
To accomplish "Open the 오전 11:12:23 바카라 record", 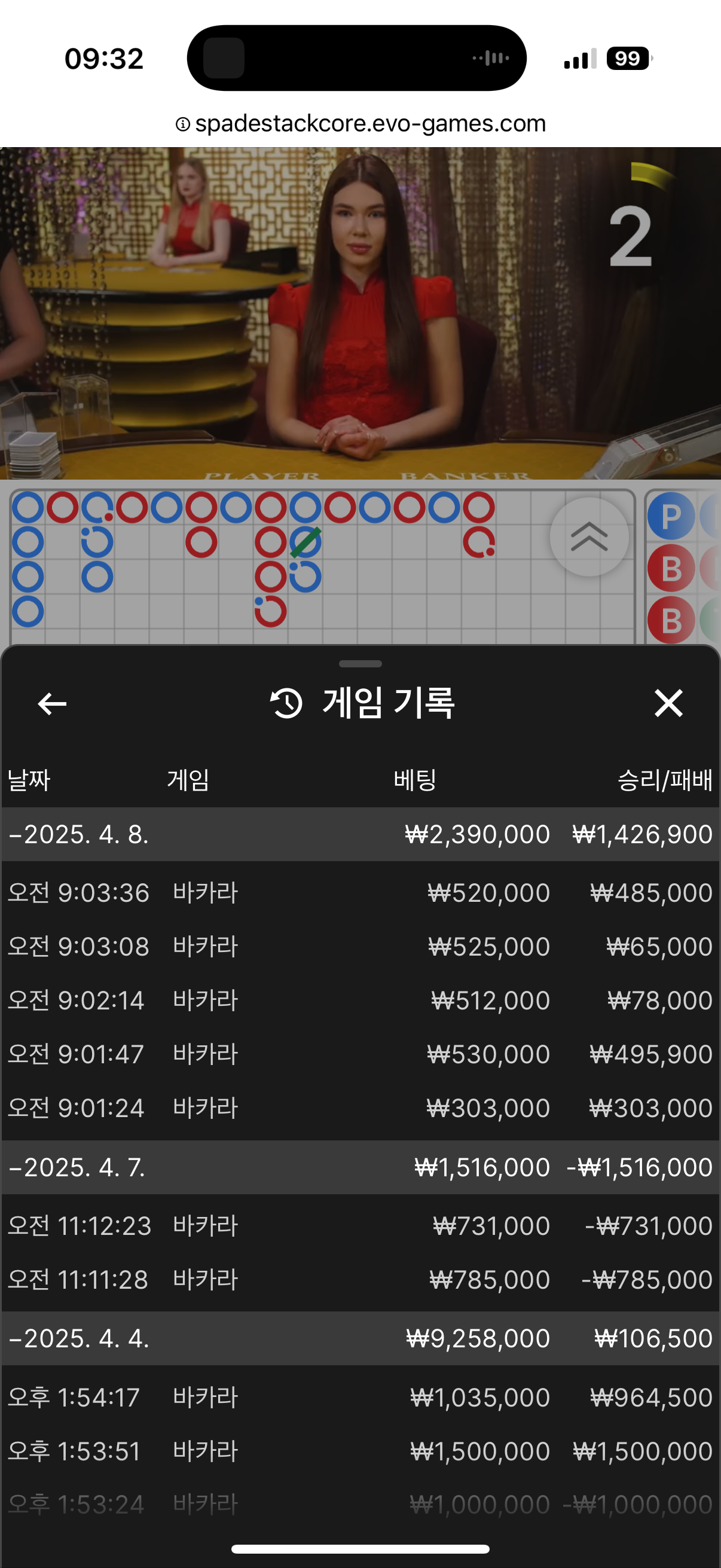I will [360, 1225].
